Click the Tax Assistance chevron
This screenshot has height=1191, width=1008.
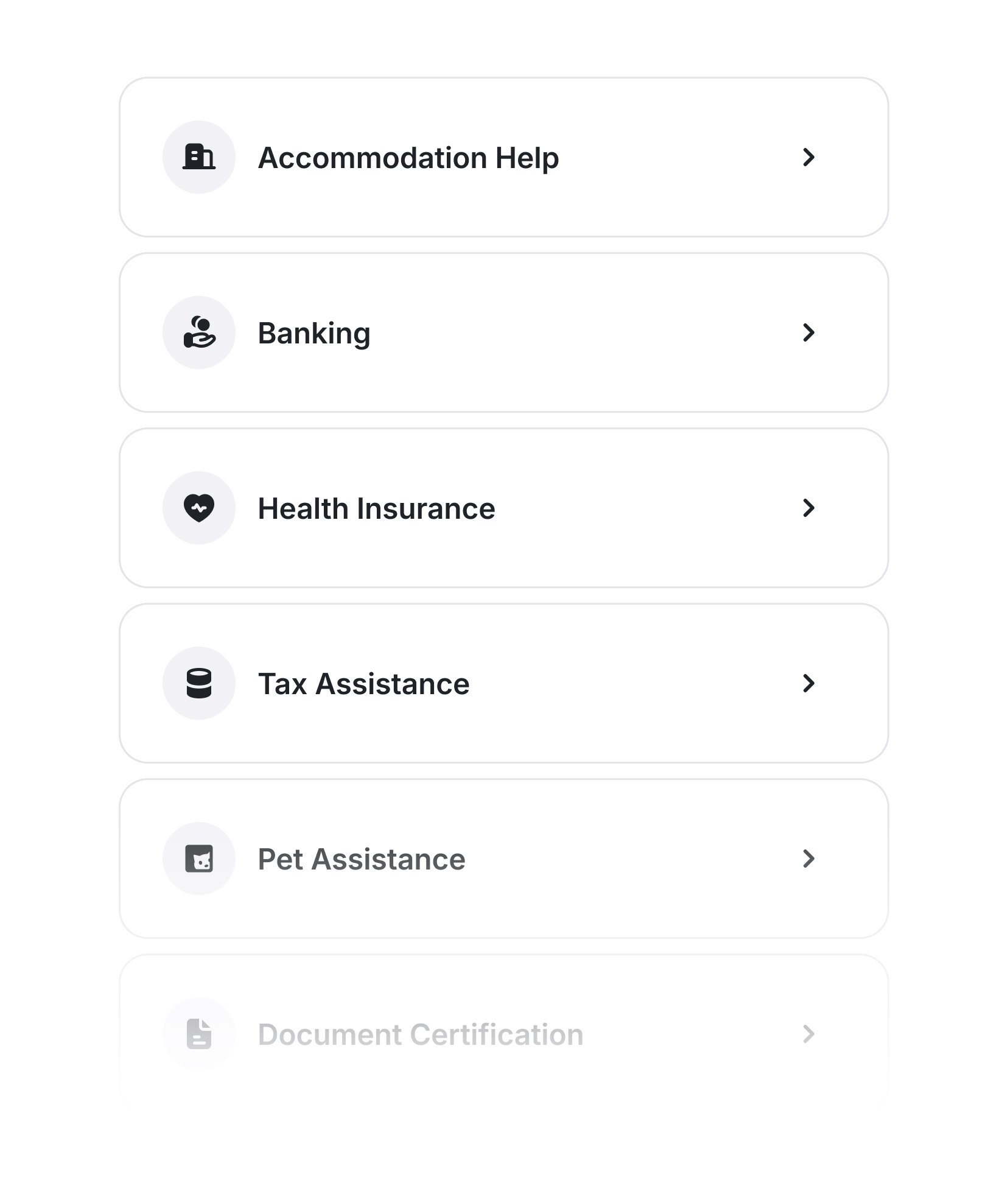point(808,683)
